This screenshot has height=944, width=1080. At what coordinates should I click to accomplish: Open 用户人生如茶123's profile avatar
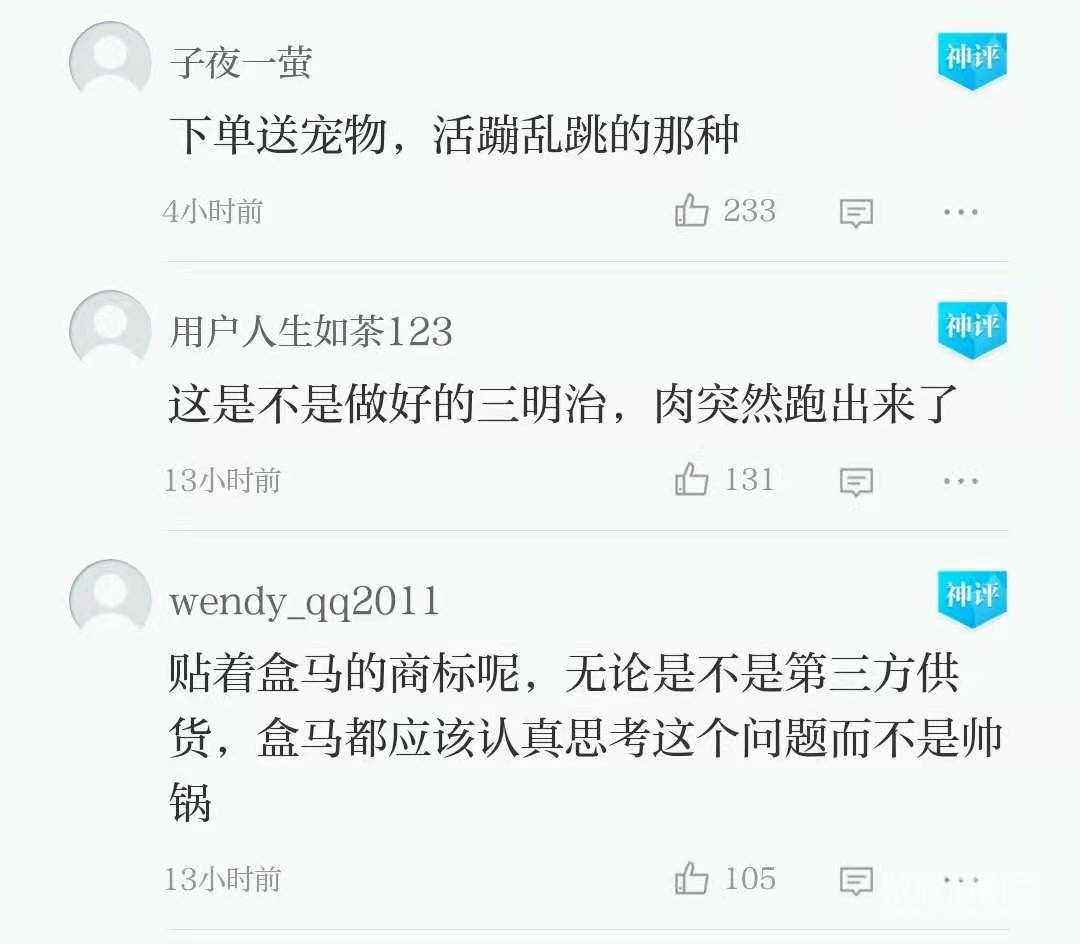click(x=110, y=330)
